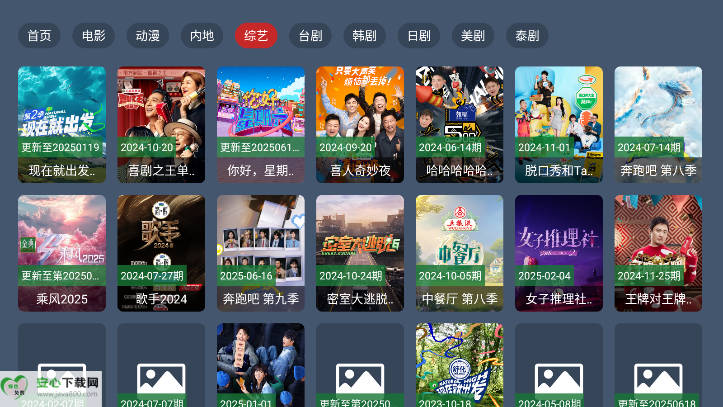This screenshot has width=723, height=407.
Task: Open the 喜人奇妙夜 card
Action: (x=360, y=124)
